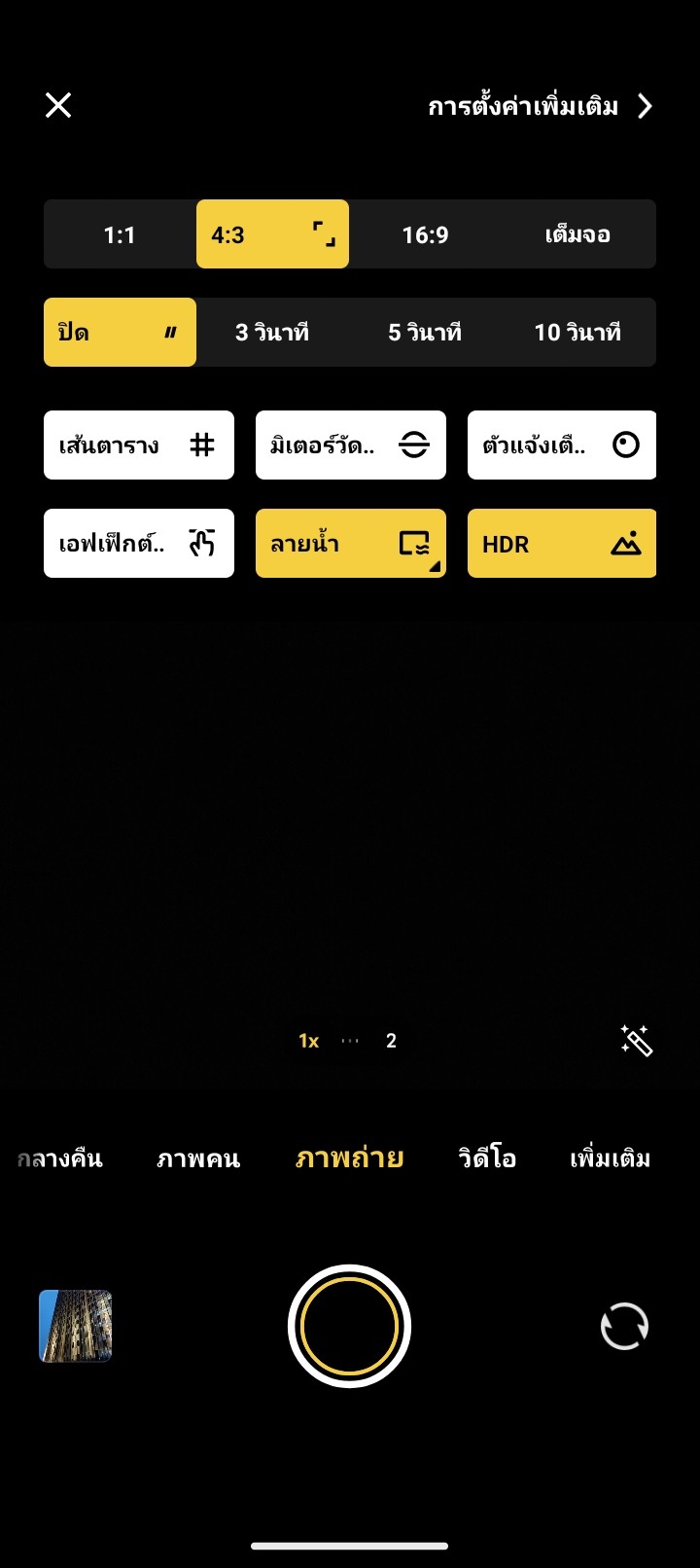Turn off the ลายน้ำ watermark

[x=351, y=544]
